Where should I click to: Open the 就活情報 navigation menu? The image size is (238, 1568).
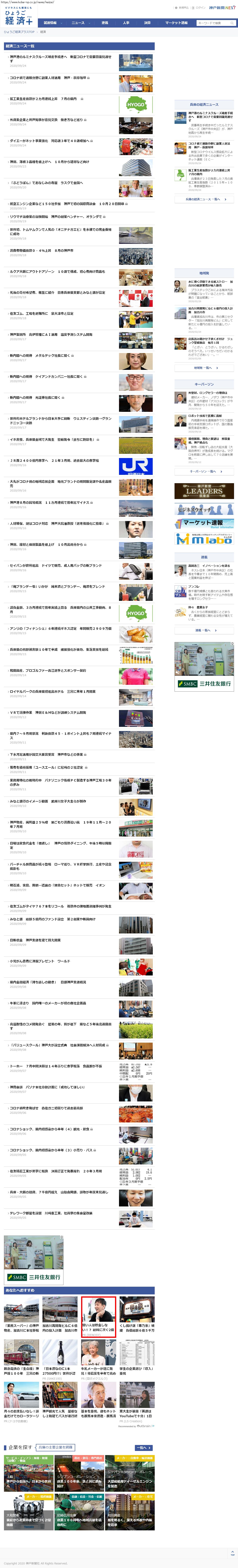point(50,23)
